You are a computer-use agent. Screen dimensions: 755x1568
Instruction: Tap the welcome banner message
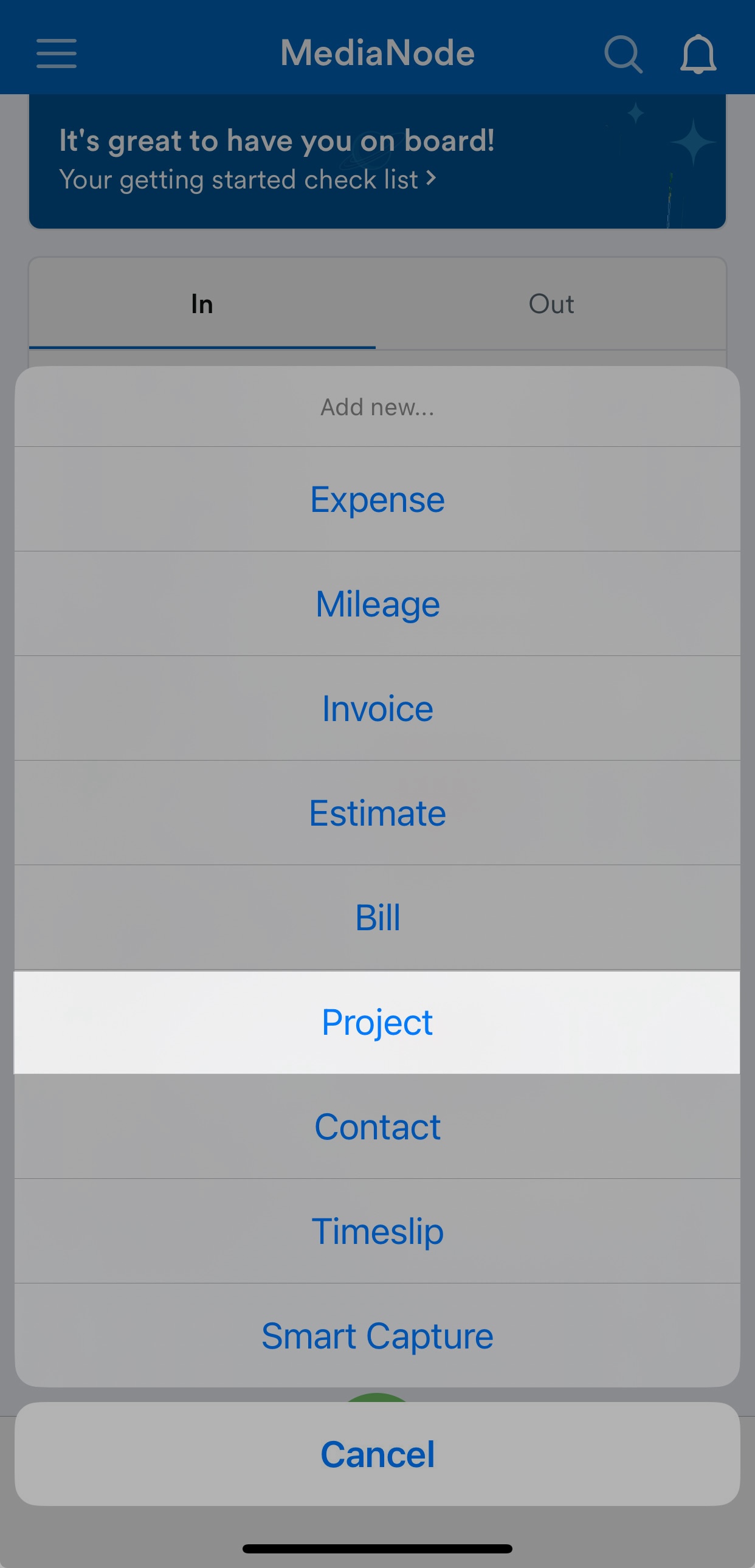[x=277, y=140]
